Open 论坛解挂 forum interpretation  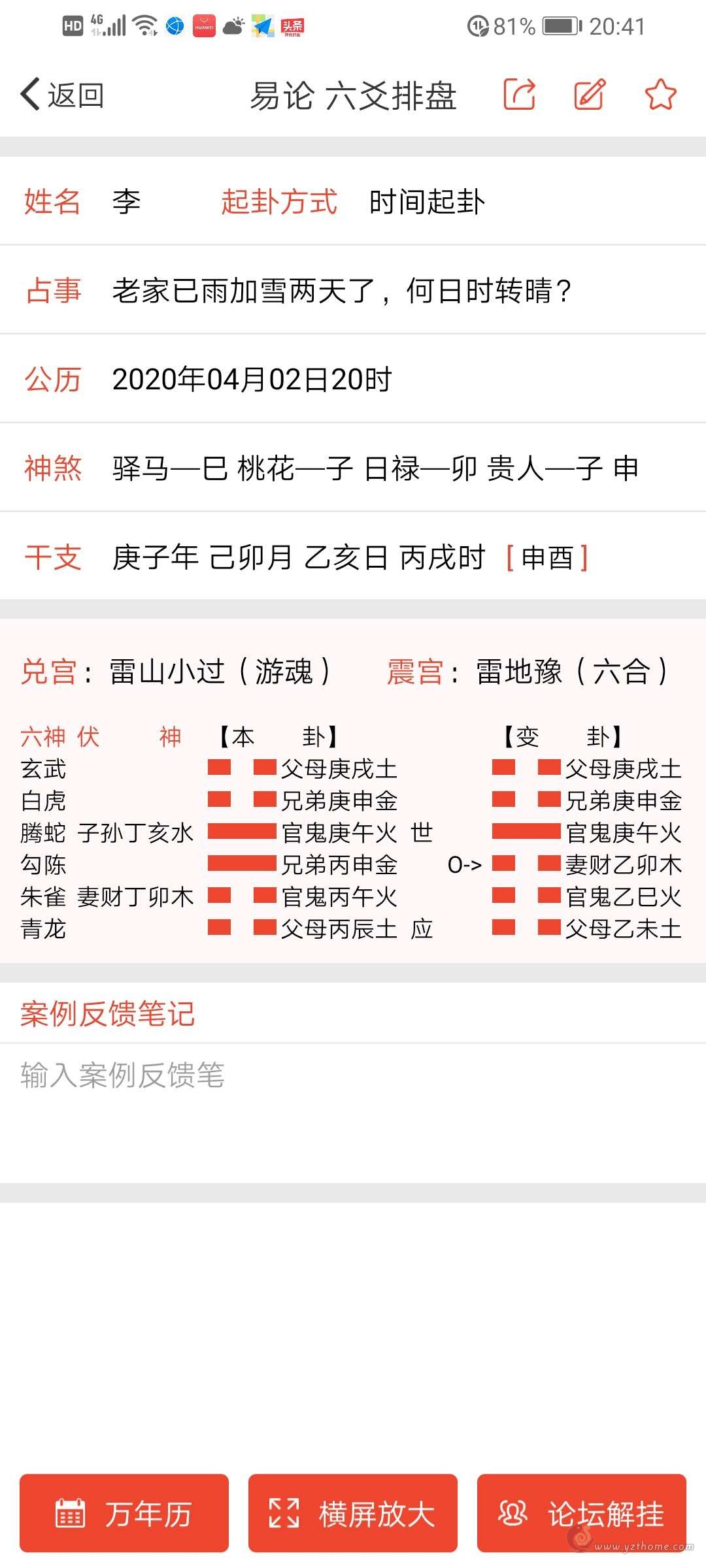point(582,1514)
